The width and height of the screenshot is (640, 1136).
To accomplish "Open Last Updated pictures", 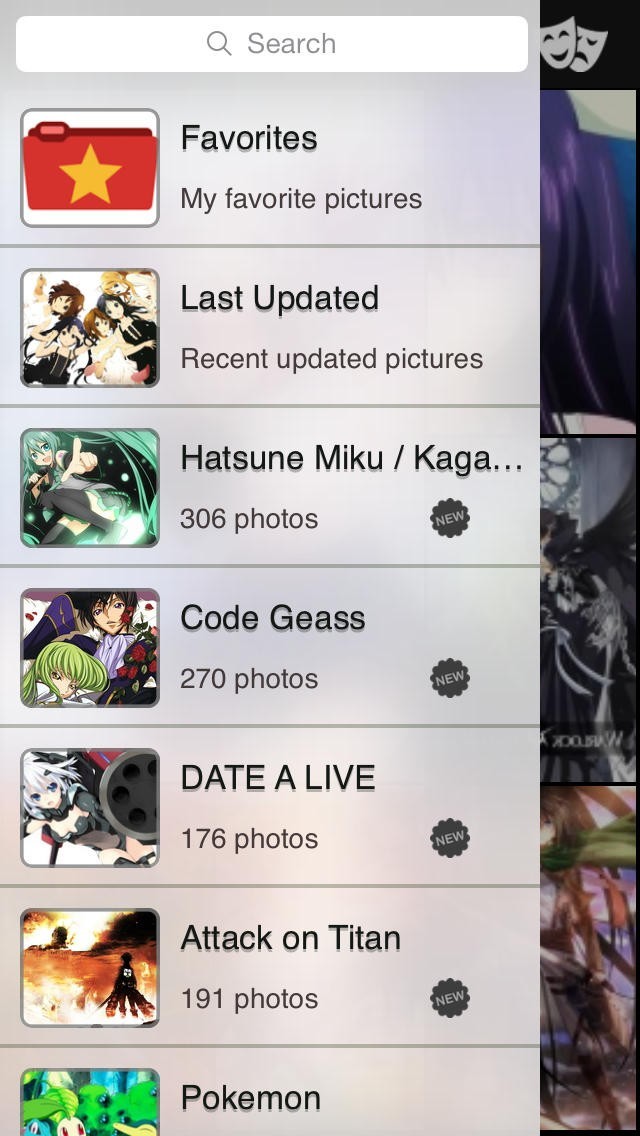I will 270,327.
